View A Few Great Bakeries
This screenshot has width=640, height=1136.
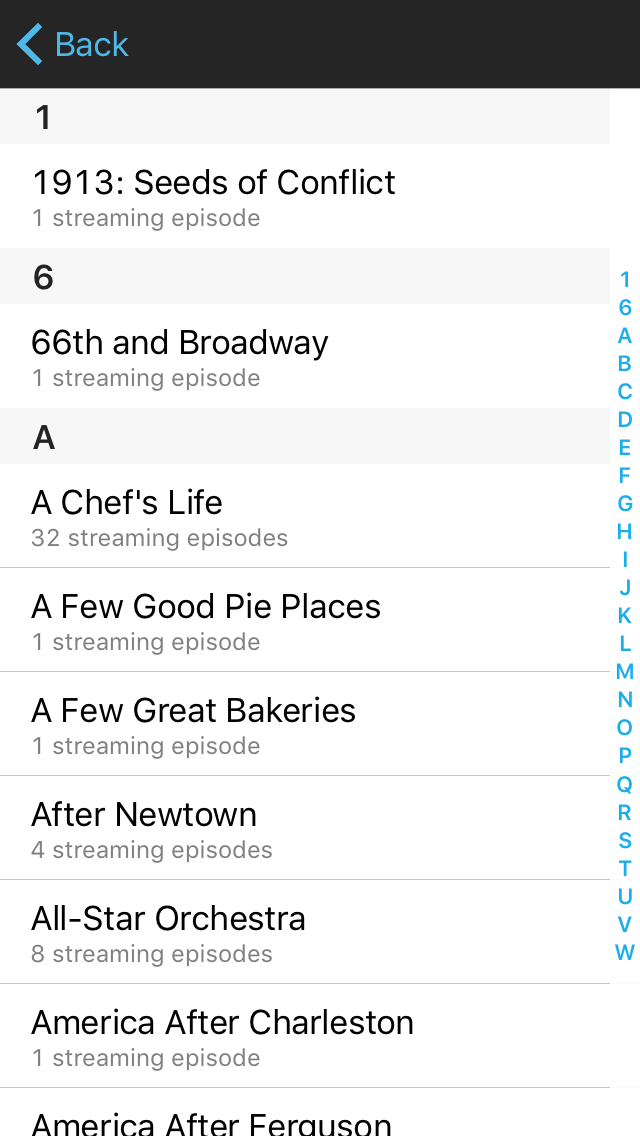304,724
